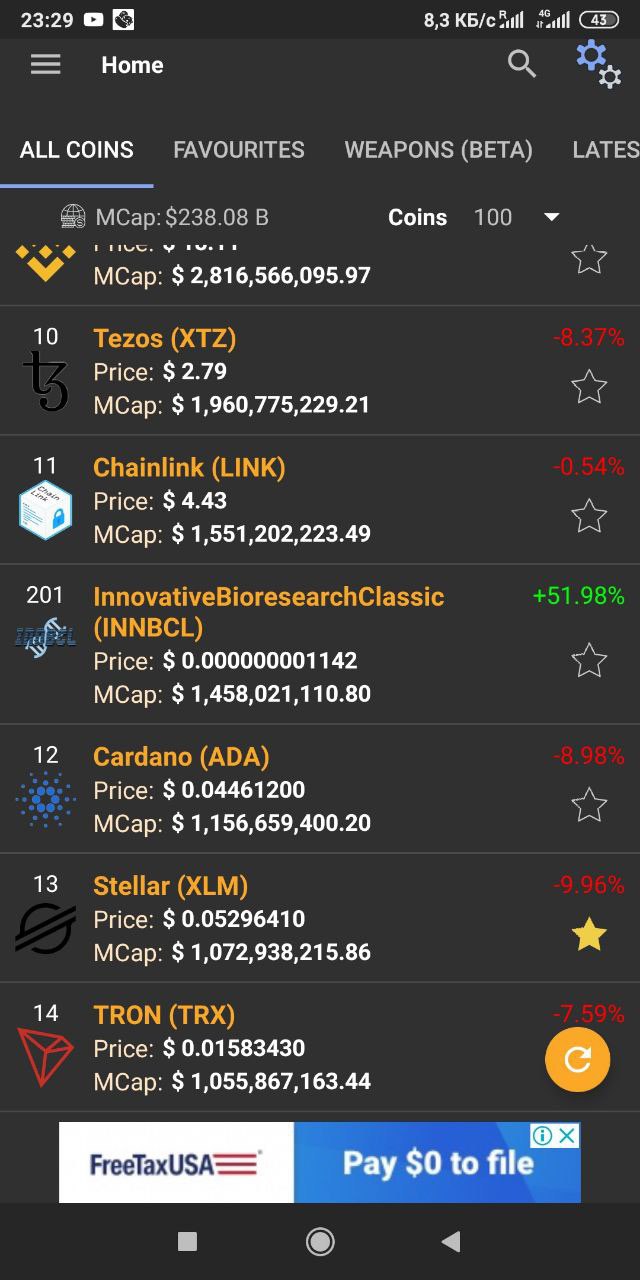Tap the orange refresh floating button

tap(577, 1059)
